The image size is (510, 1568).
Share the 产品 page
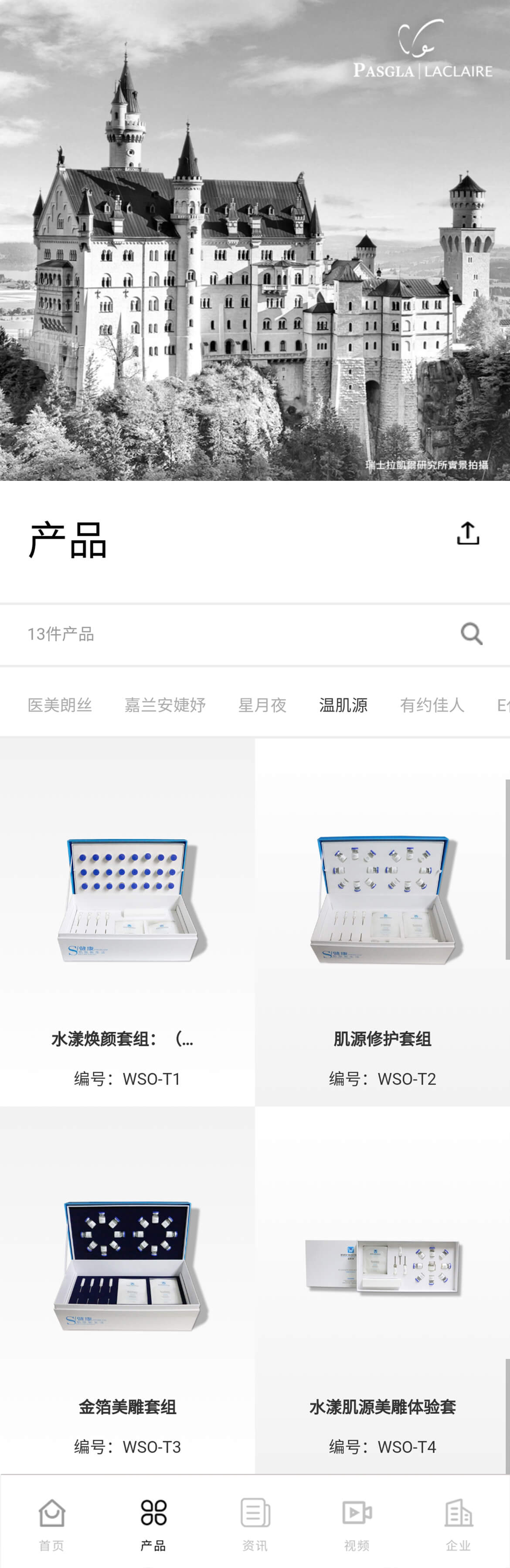[467, 533]
